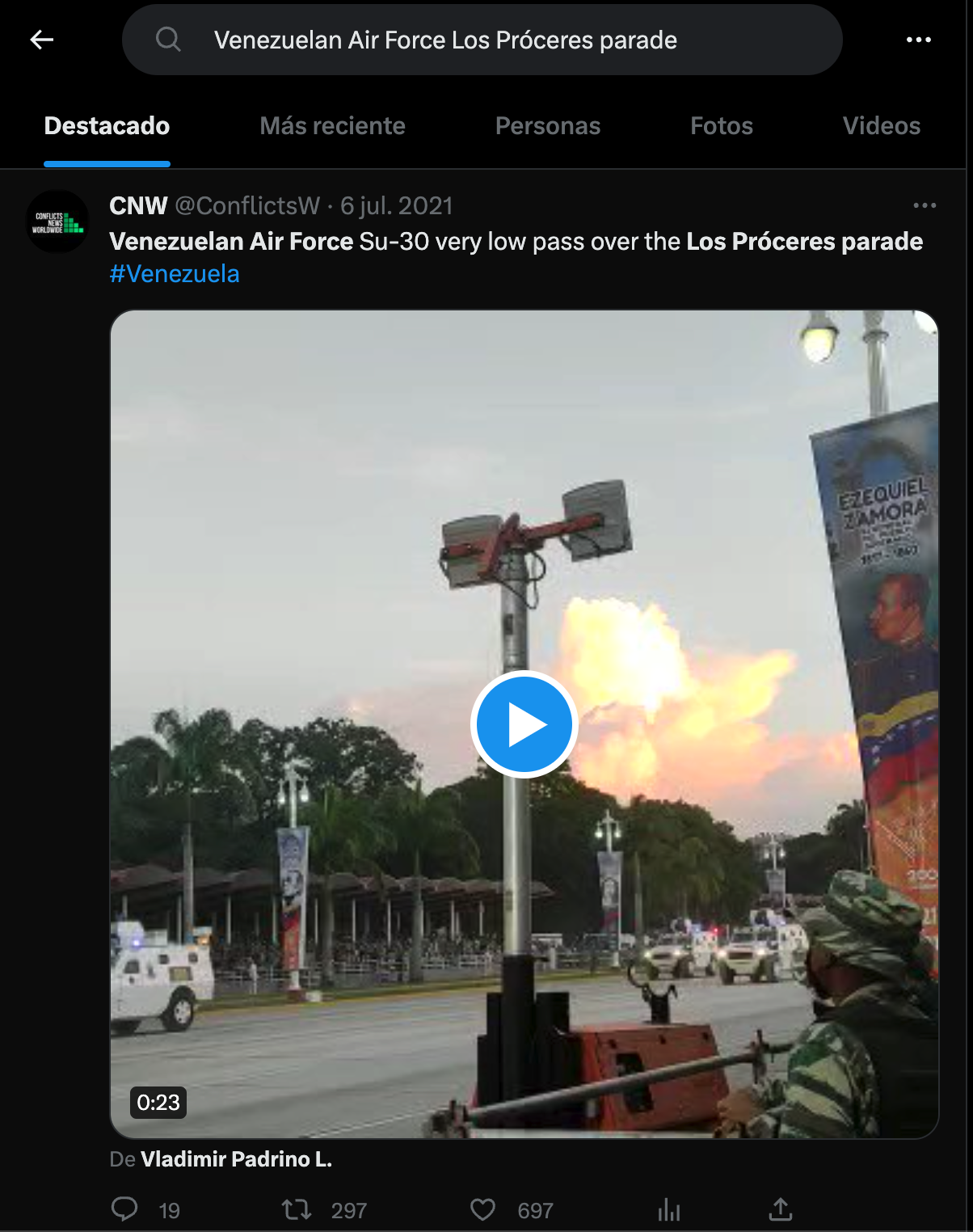Retweet the CNW post

pos(297,1209)
